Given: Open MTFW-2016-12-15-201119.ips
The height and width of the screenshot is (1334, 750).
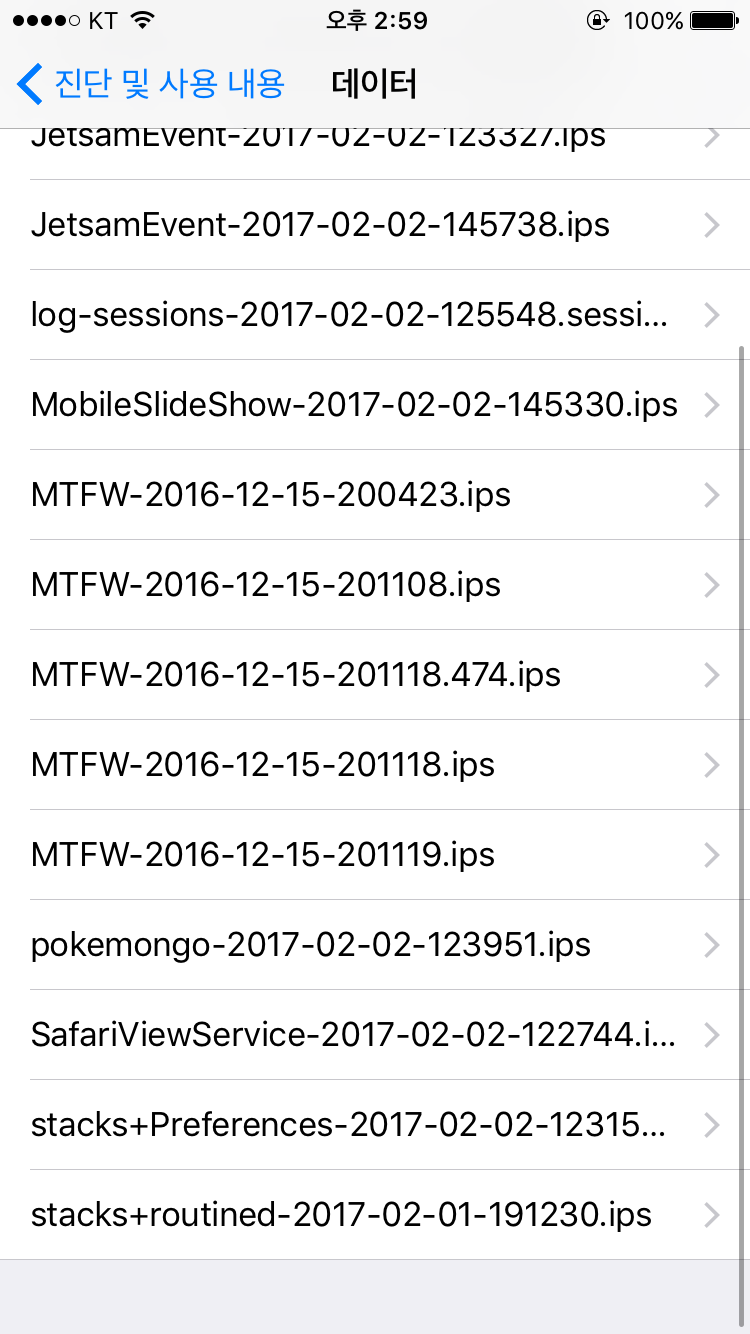Looking at the screenshot, I should tap(375, 855).
